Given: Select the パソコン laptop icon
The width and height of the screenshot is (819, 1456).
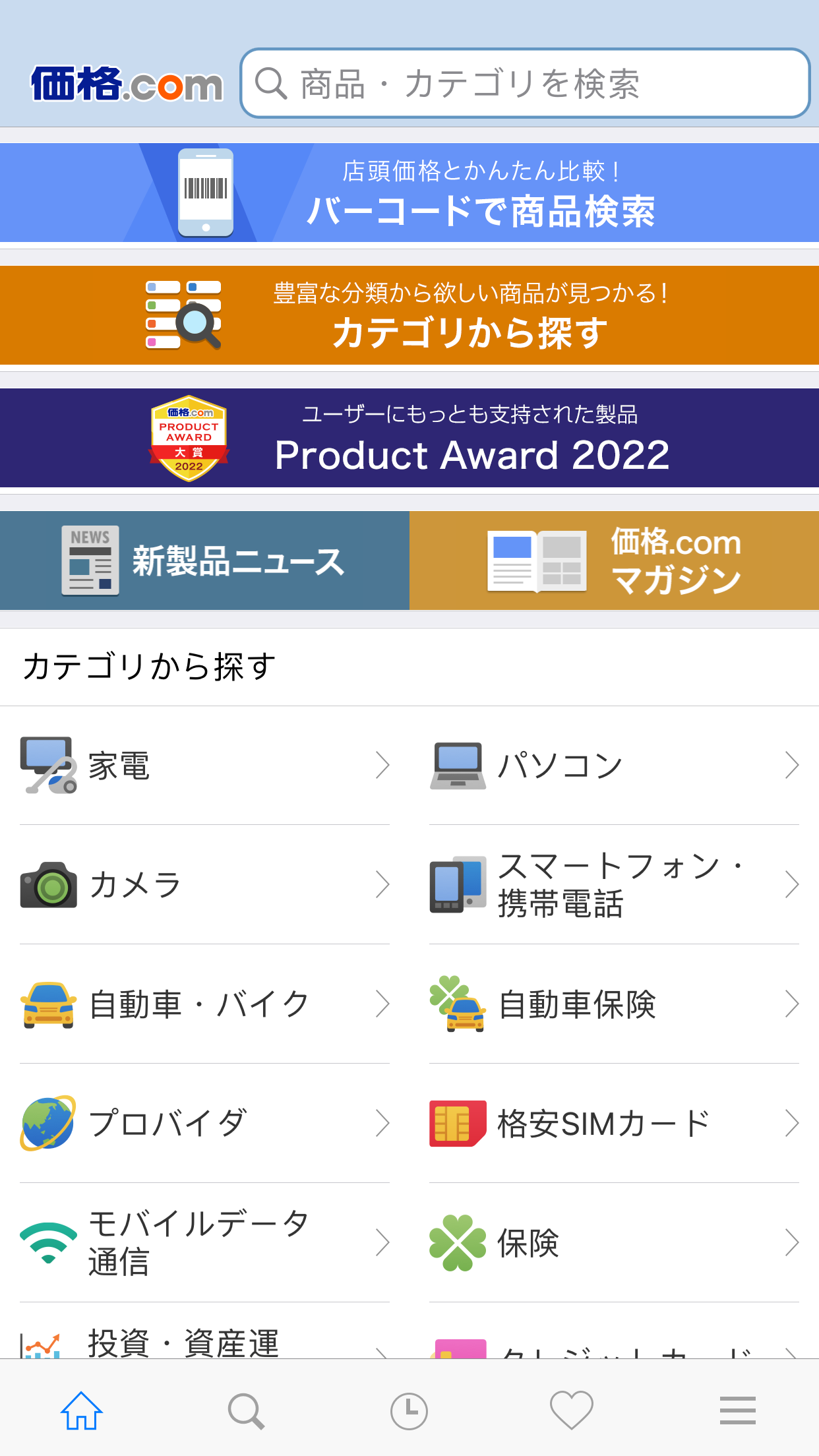Looking at the screenshot, I should 456,765.
